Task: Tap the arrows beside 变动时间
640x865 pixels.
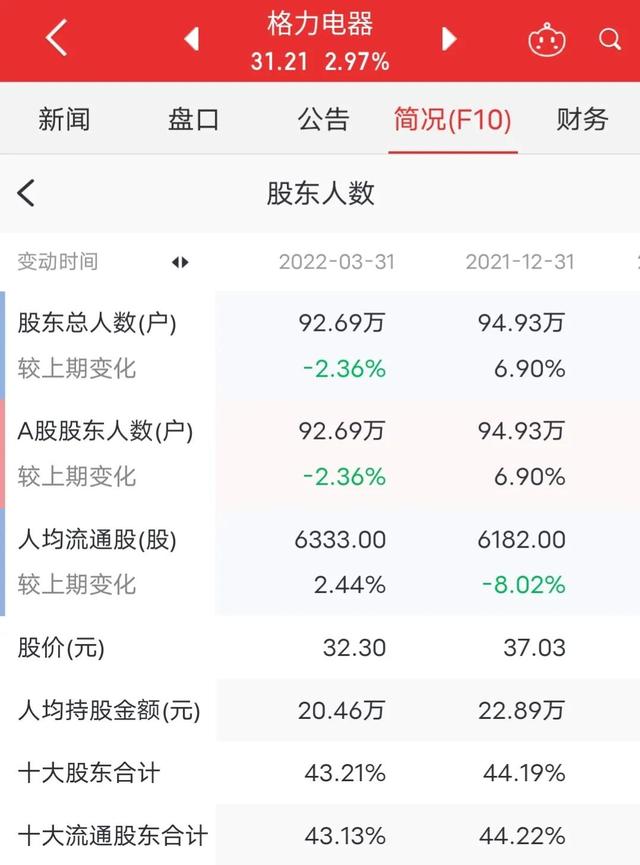Action: coord(180,262)
